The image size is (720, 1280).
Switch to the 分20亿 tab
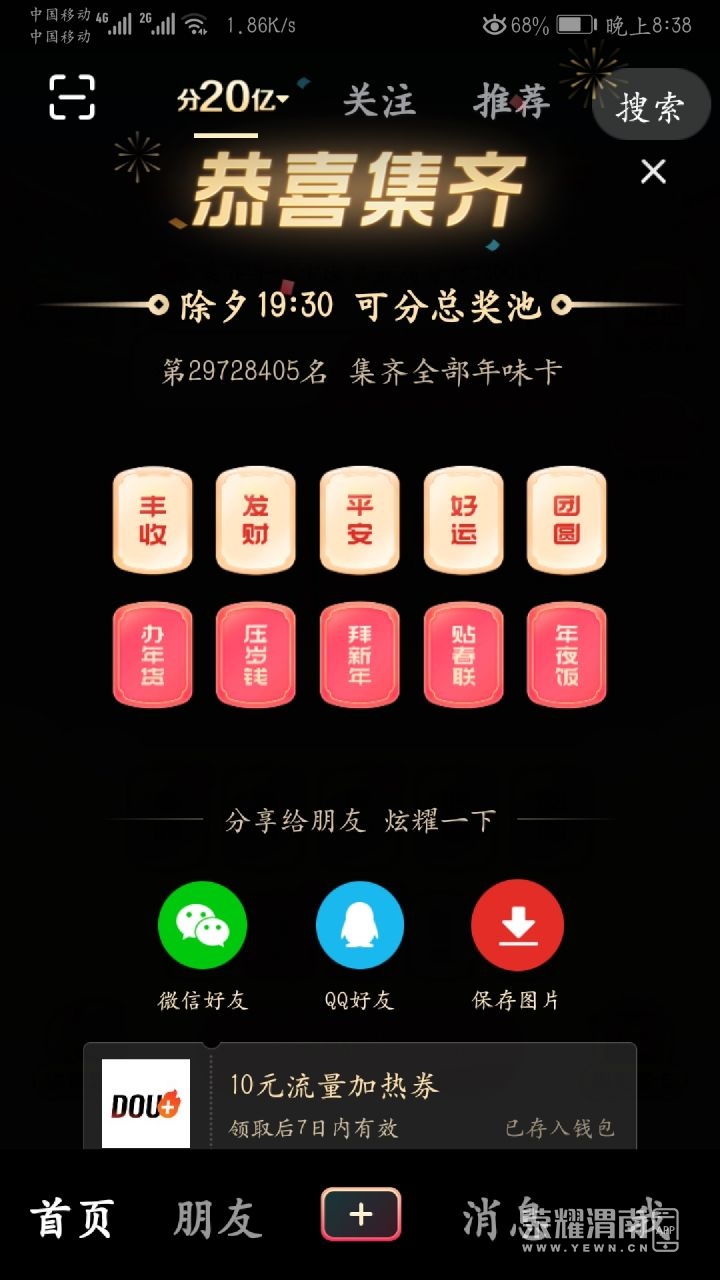point(232,99)
